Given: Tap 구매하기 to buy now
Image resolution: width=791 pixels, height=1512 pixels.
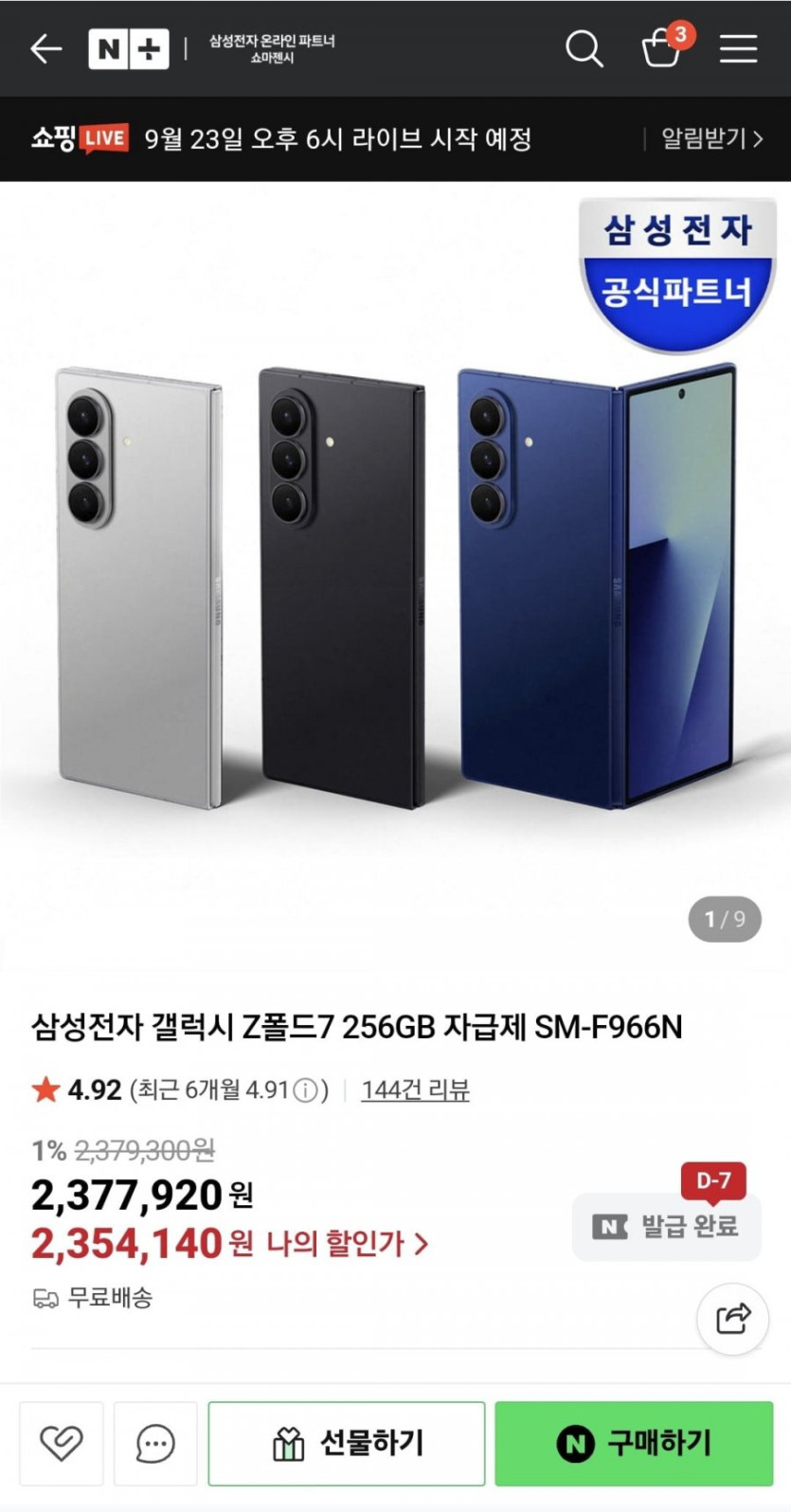Looking at the screenshot, I should tap(634, 1443).
